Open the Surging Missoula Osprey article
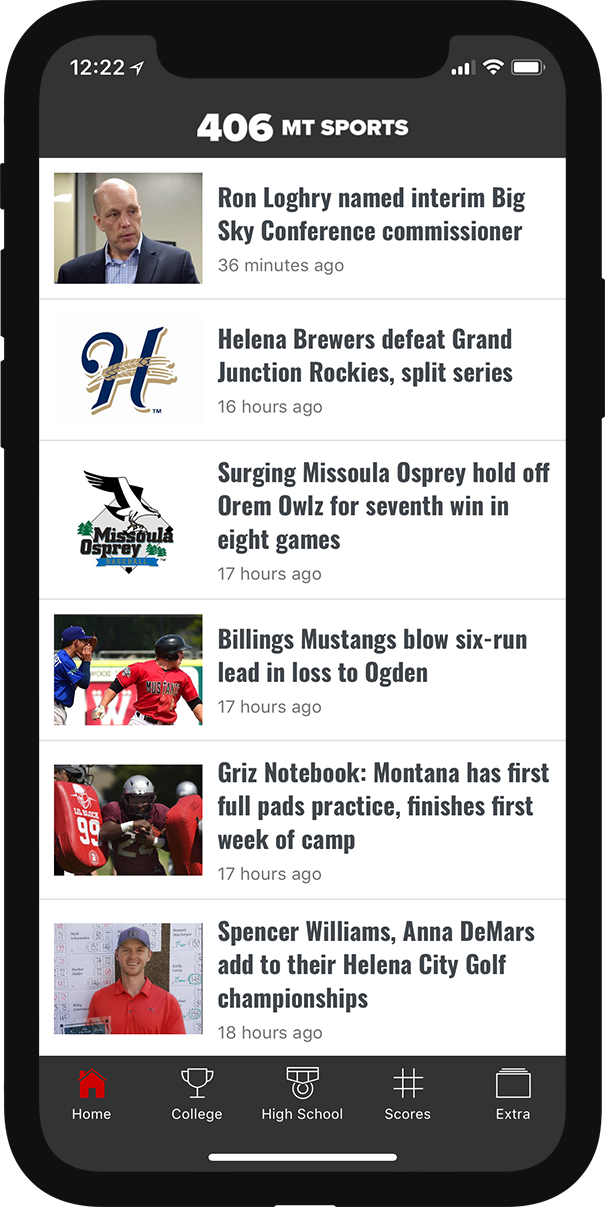Image resolution: width=605 pixels, height=1207 pixels. [383, 506]
